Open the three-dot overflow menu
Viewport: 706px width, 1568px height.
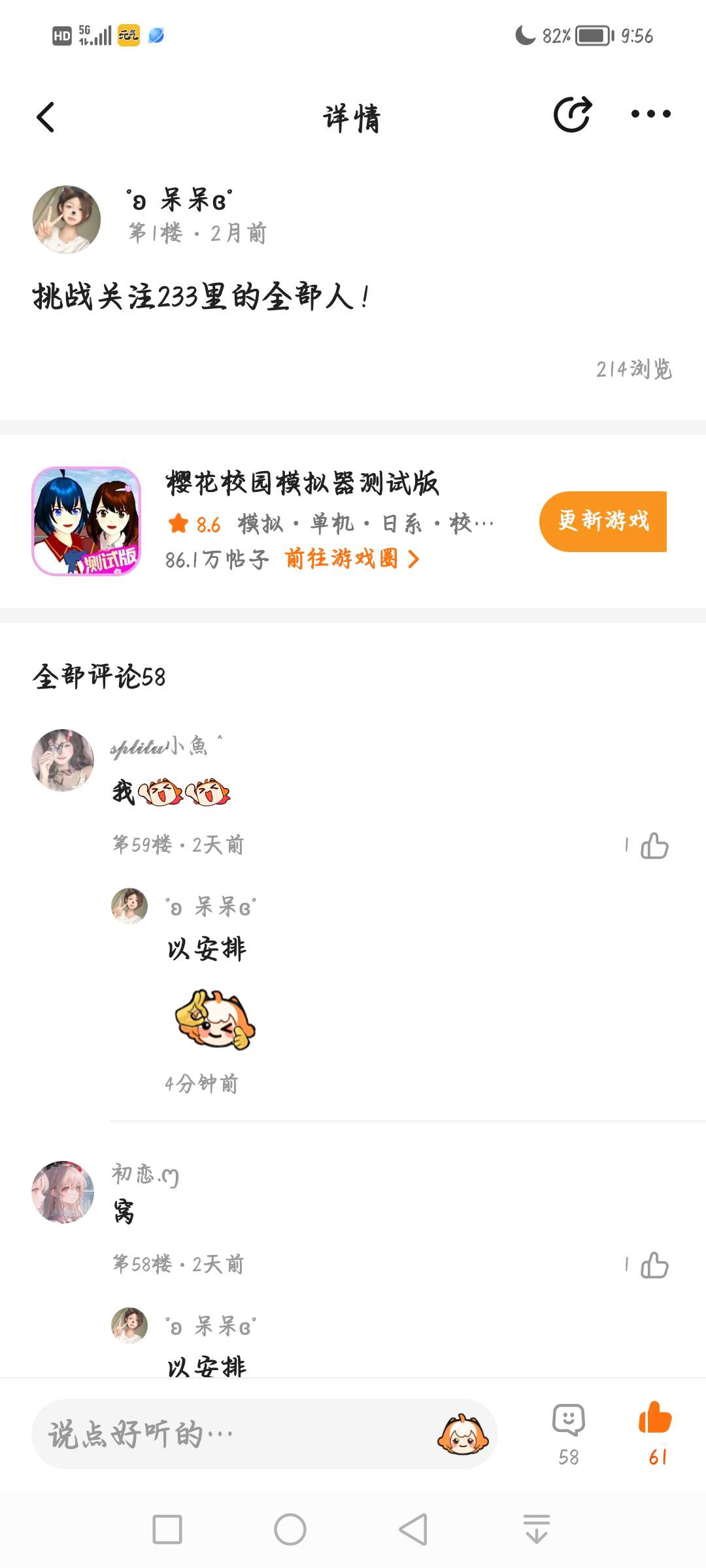point(650,114)
